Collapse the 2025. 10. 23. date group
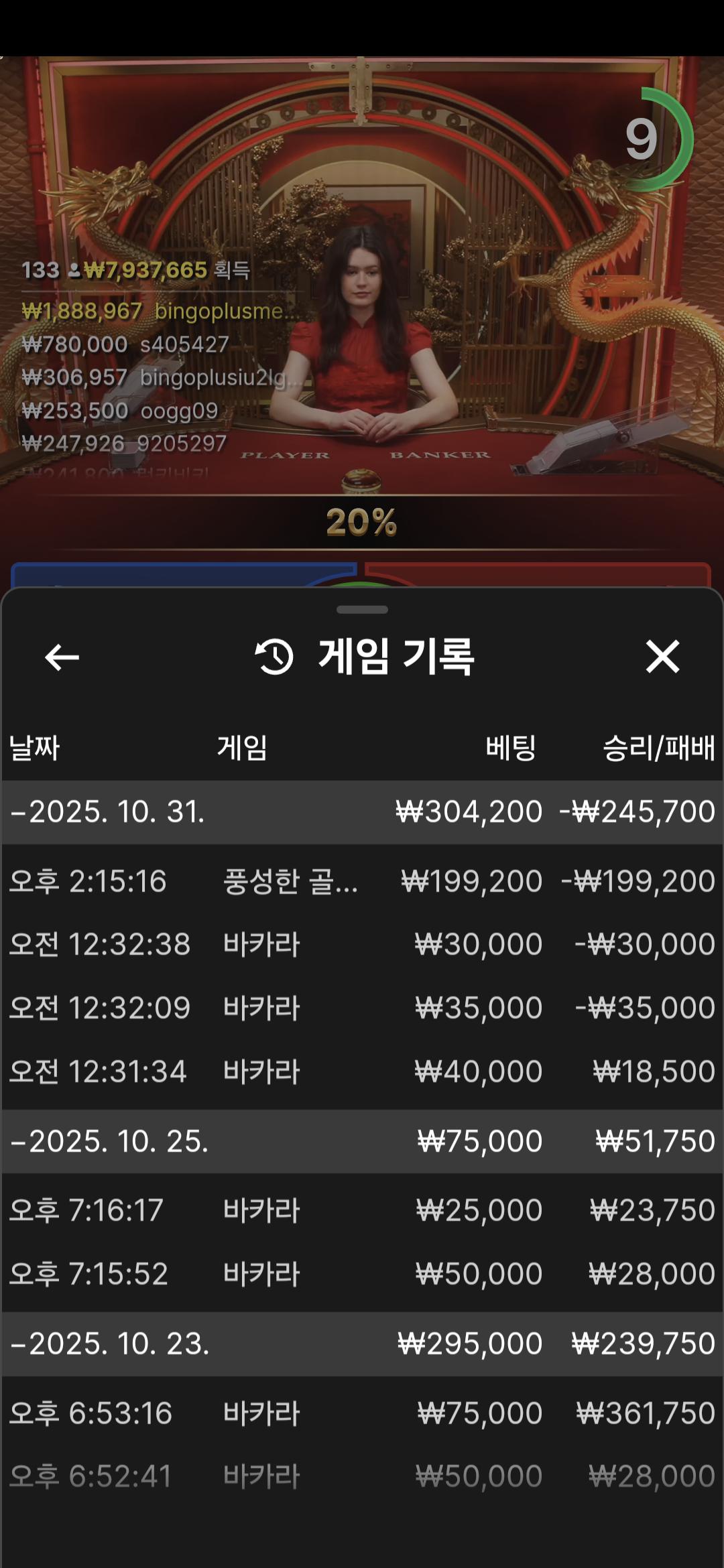Viewport: 724px width, 1568px height. point(109,1344)
